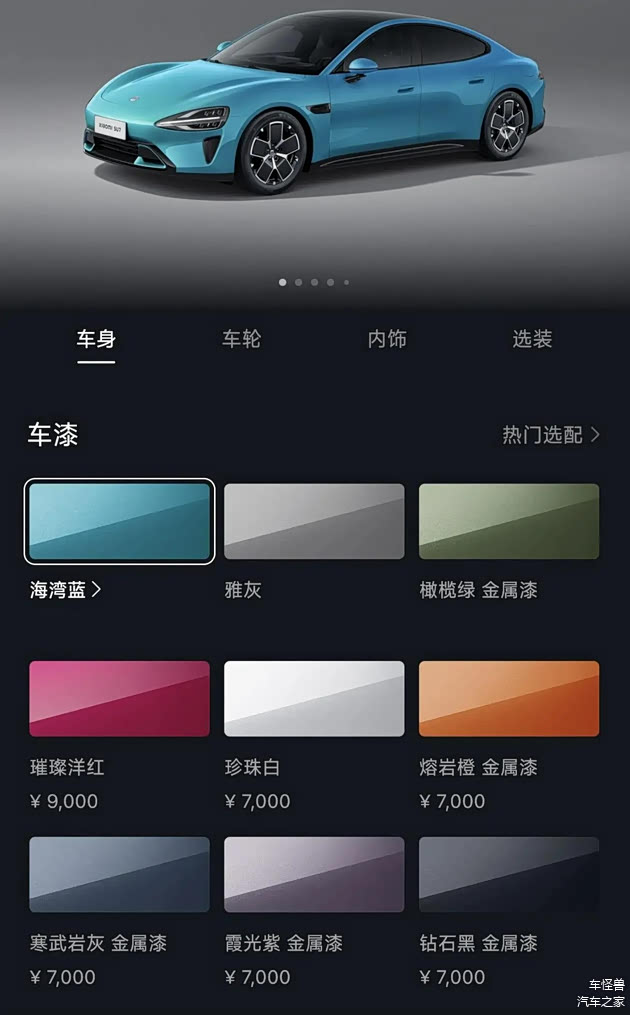The image size is (630, 1015).
Task: Choose the 珍珠白 paint swatch
Action: [314, 698]
